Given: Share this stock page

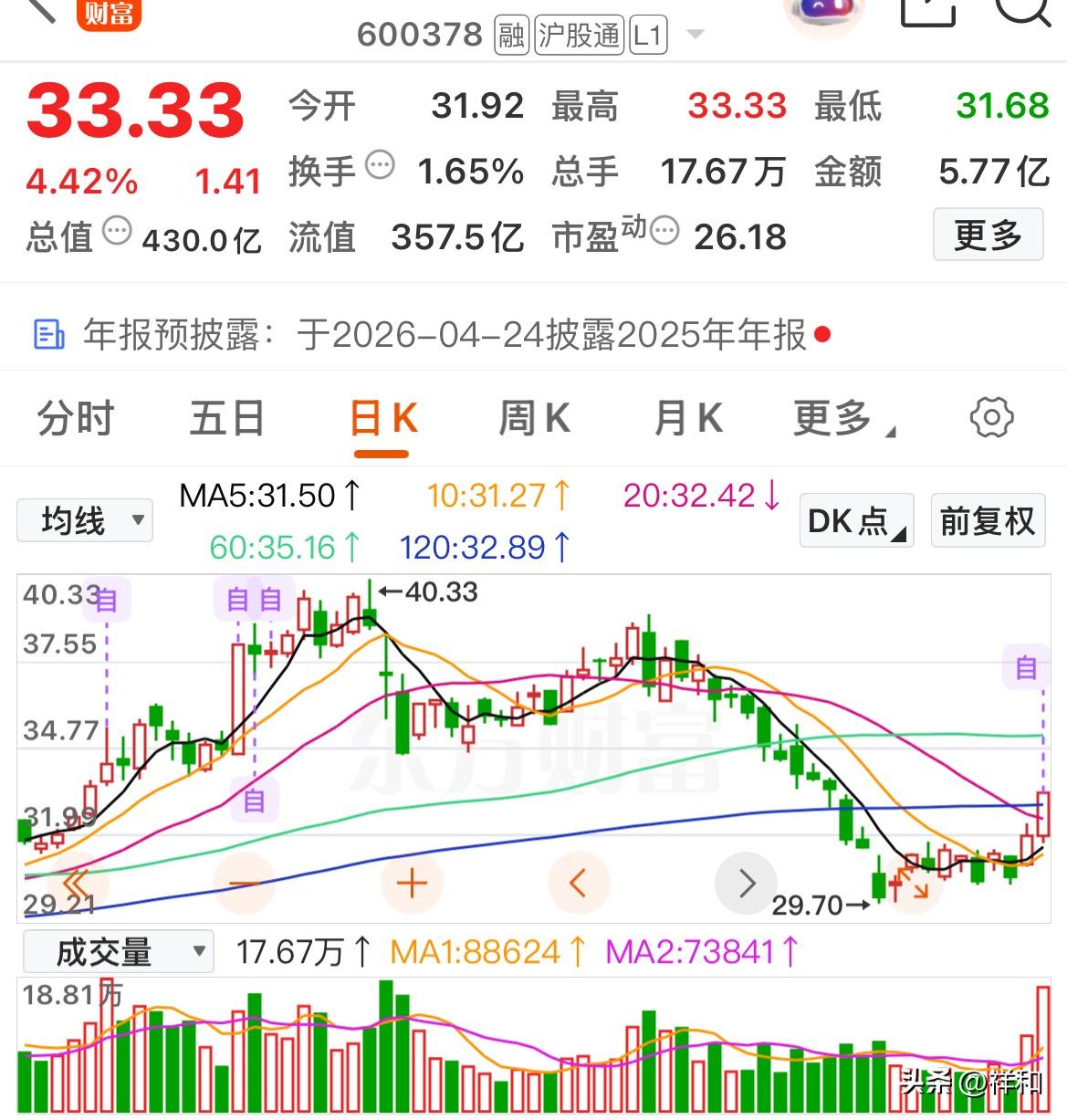Looking at the screenshot, I should pyautogui.click(x=927, y=11).
